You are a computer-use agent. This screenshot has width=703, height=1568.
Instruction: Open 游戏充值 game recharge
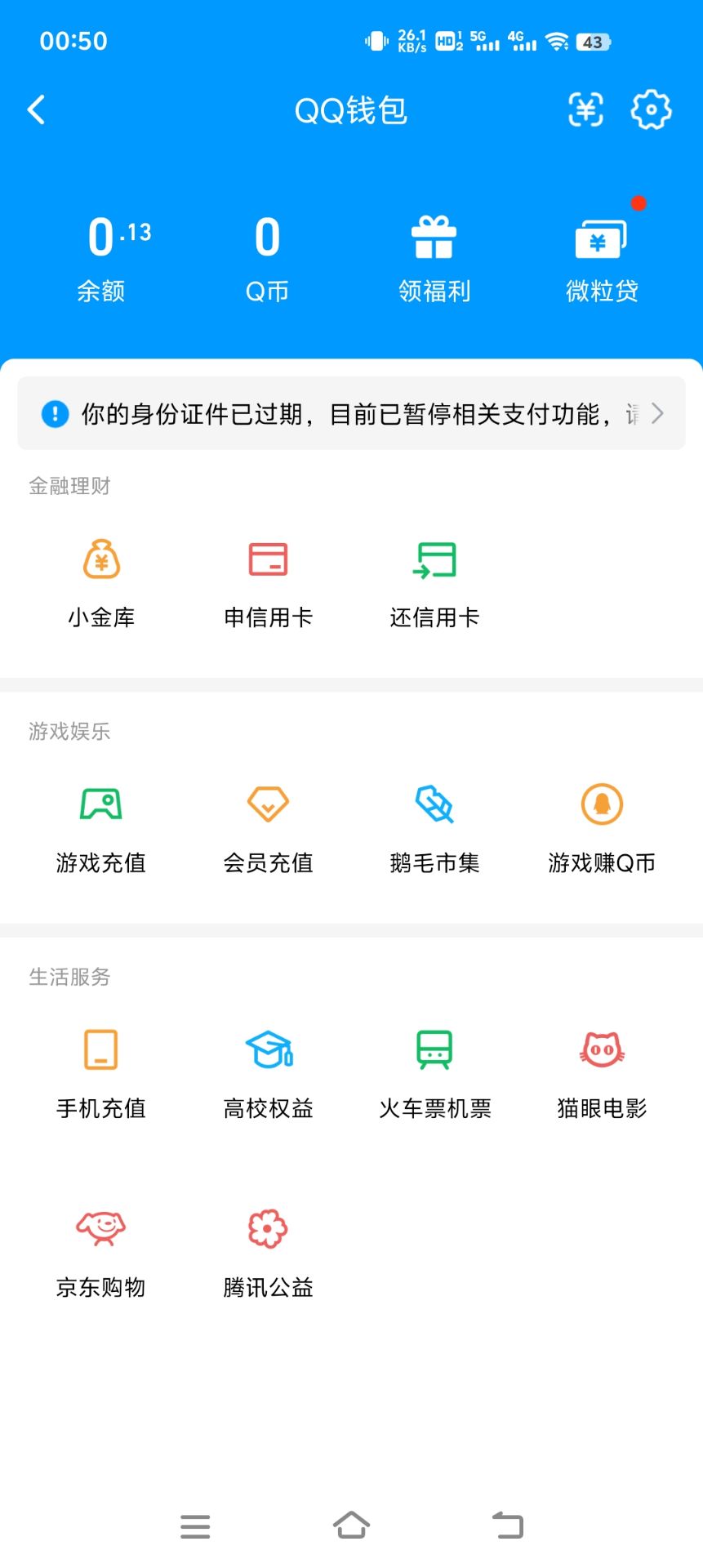101,825
